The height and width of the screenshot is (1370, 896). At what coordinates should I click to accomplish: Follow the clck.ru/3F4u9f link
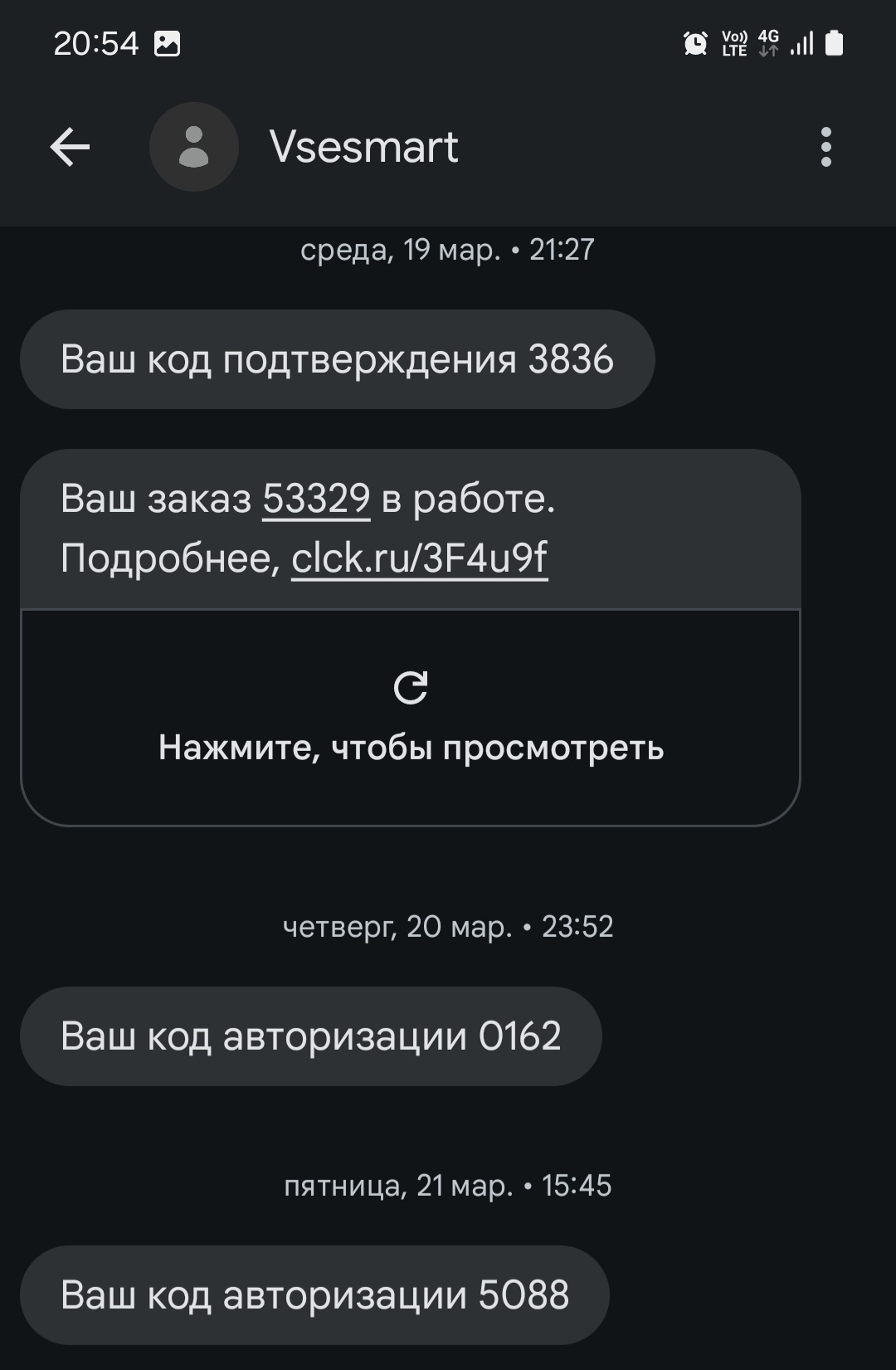pos(419,558)
